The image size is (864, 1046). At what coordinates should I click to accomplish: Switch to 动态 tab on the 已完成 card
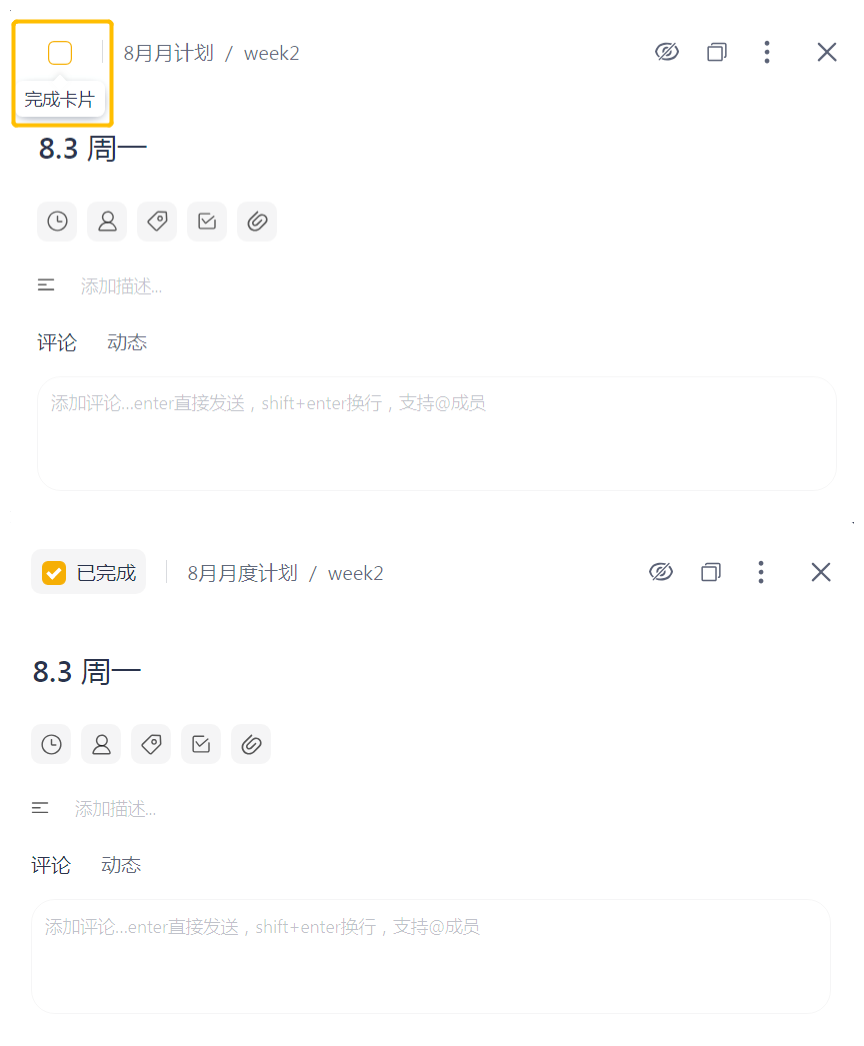tap(121, 865)
